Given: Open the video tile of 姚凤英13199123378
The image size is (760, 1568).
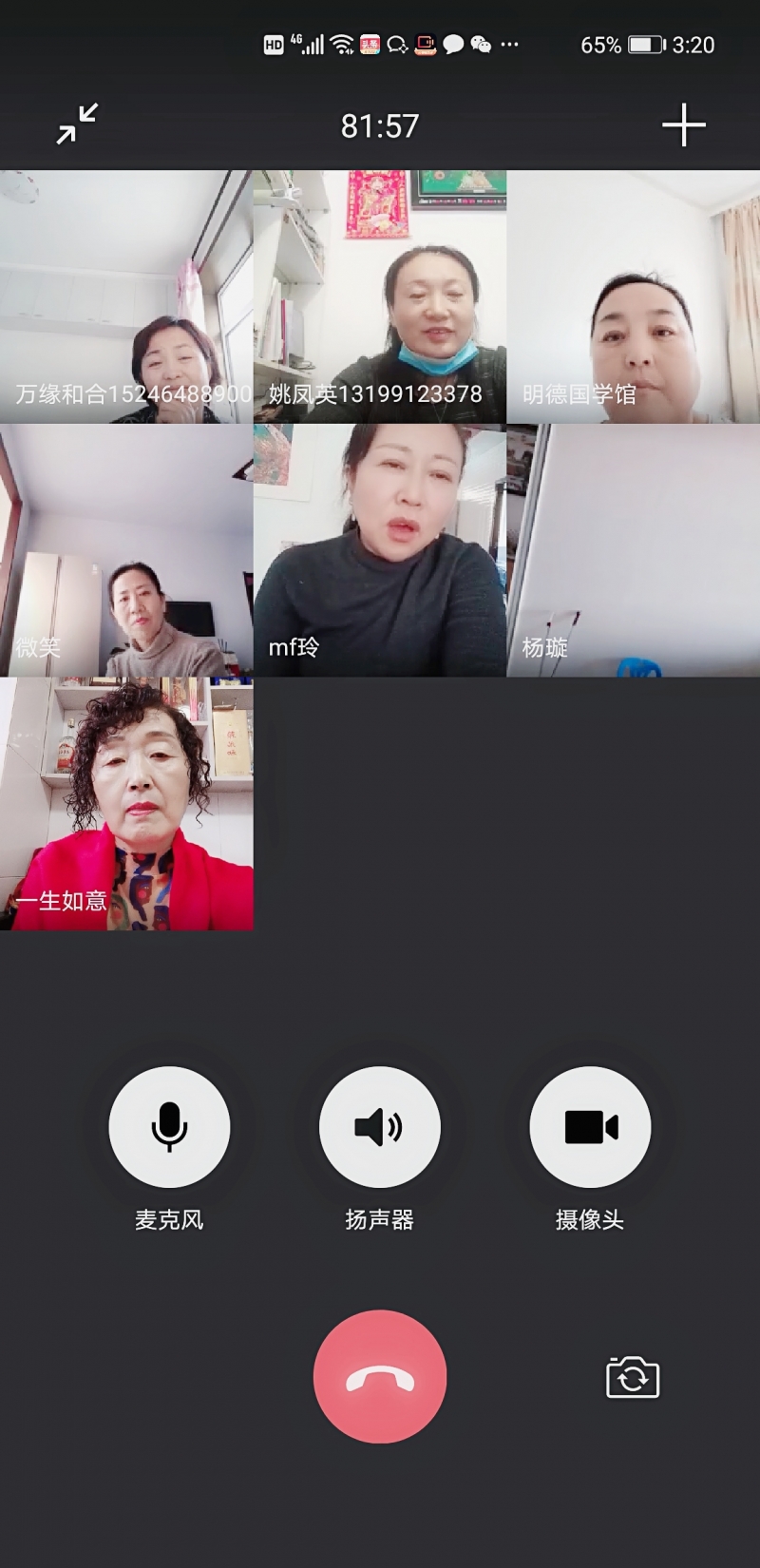Looking at the screenshot, I should tap(380, 296).
